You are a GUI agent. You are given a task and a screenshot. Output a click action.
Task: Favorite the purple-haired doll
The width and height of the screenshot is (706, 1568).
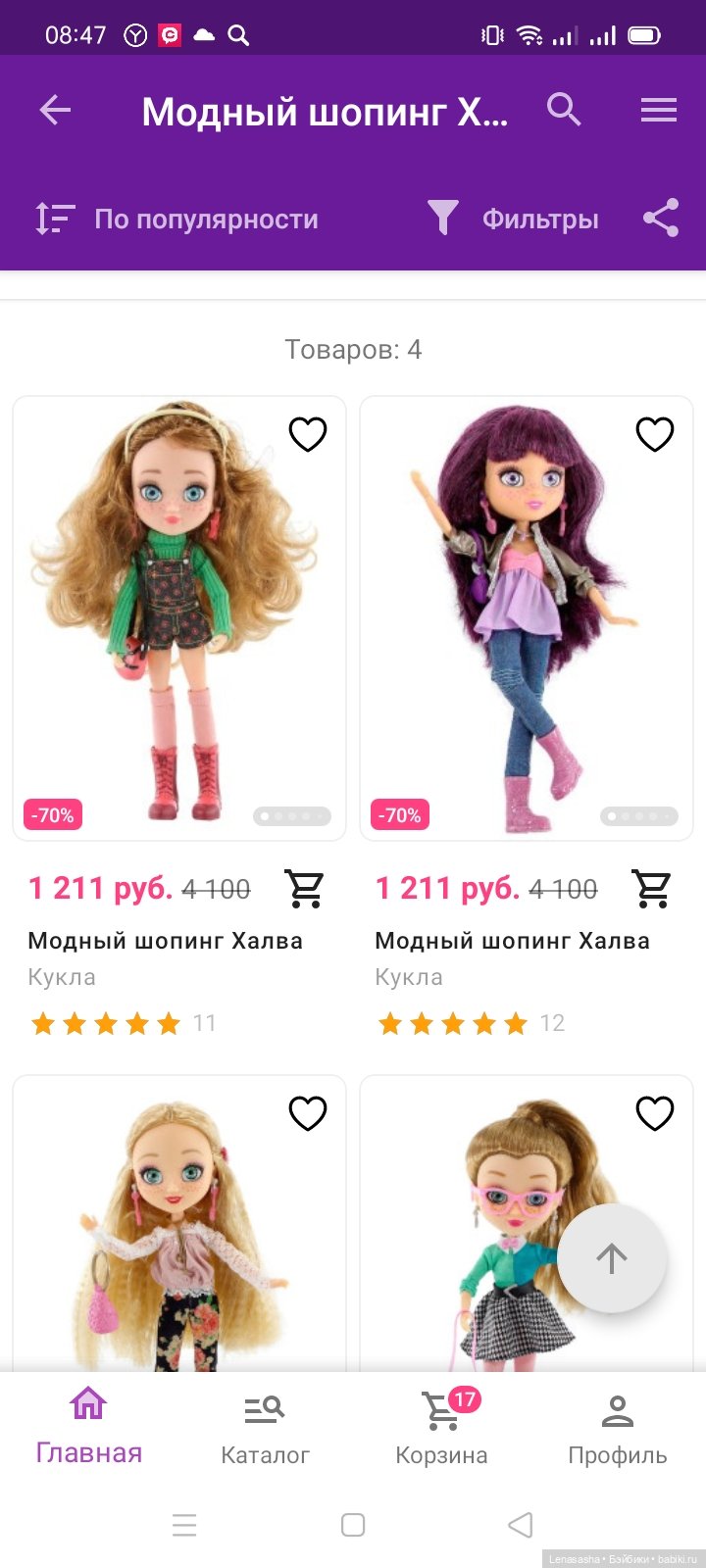pyautogui.click(x=654, y=434)
